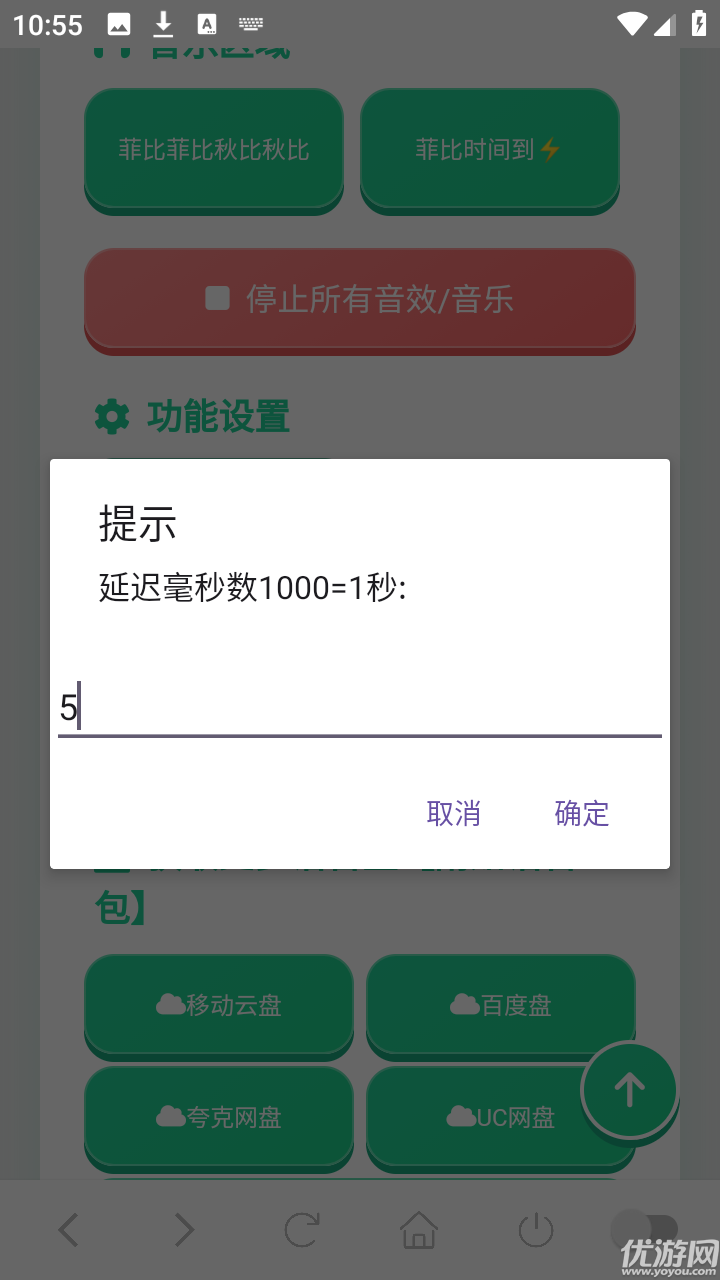This screenshot has width=720, height=1280.
Task: Open the UC网盘 cloud link
Action: pos(500,1118)
